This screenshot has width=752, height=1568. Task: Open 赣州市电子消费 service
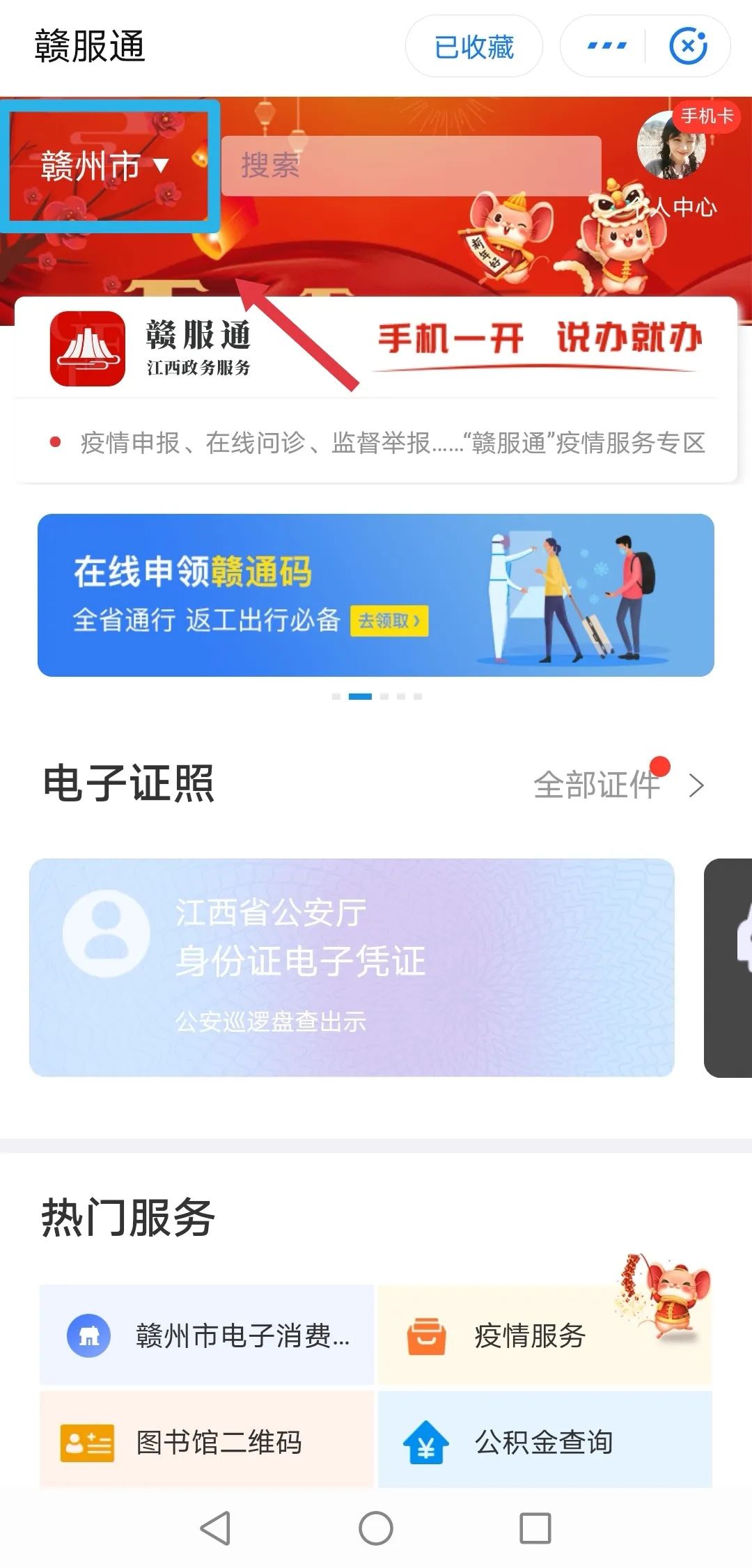(207, 1335)
